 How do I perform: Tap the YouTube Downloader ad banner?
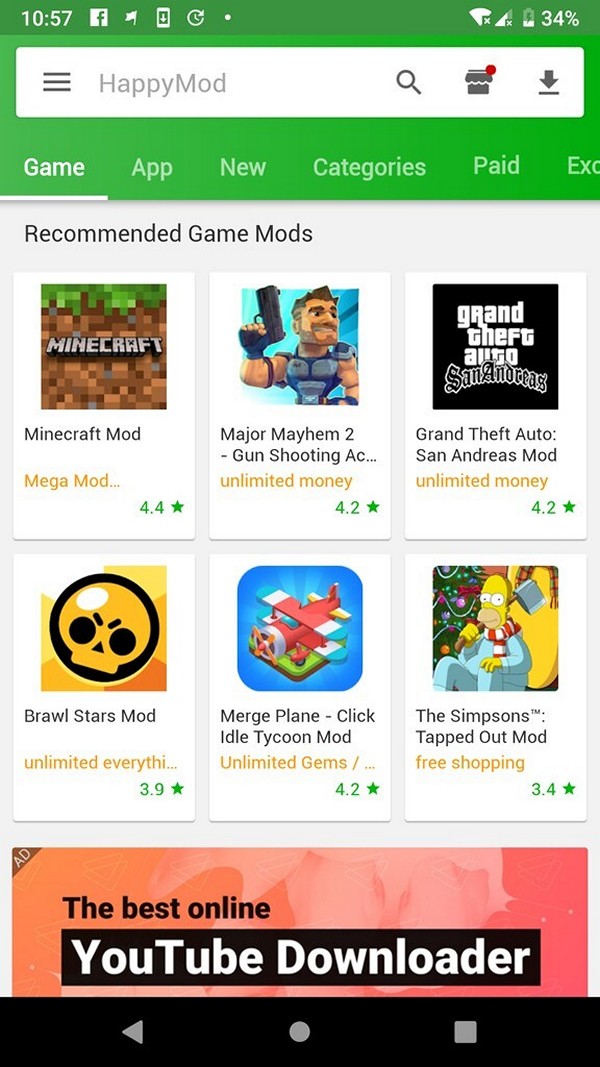coord(300,922)
